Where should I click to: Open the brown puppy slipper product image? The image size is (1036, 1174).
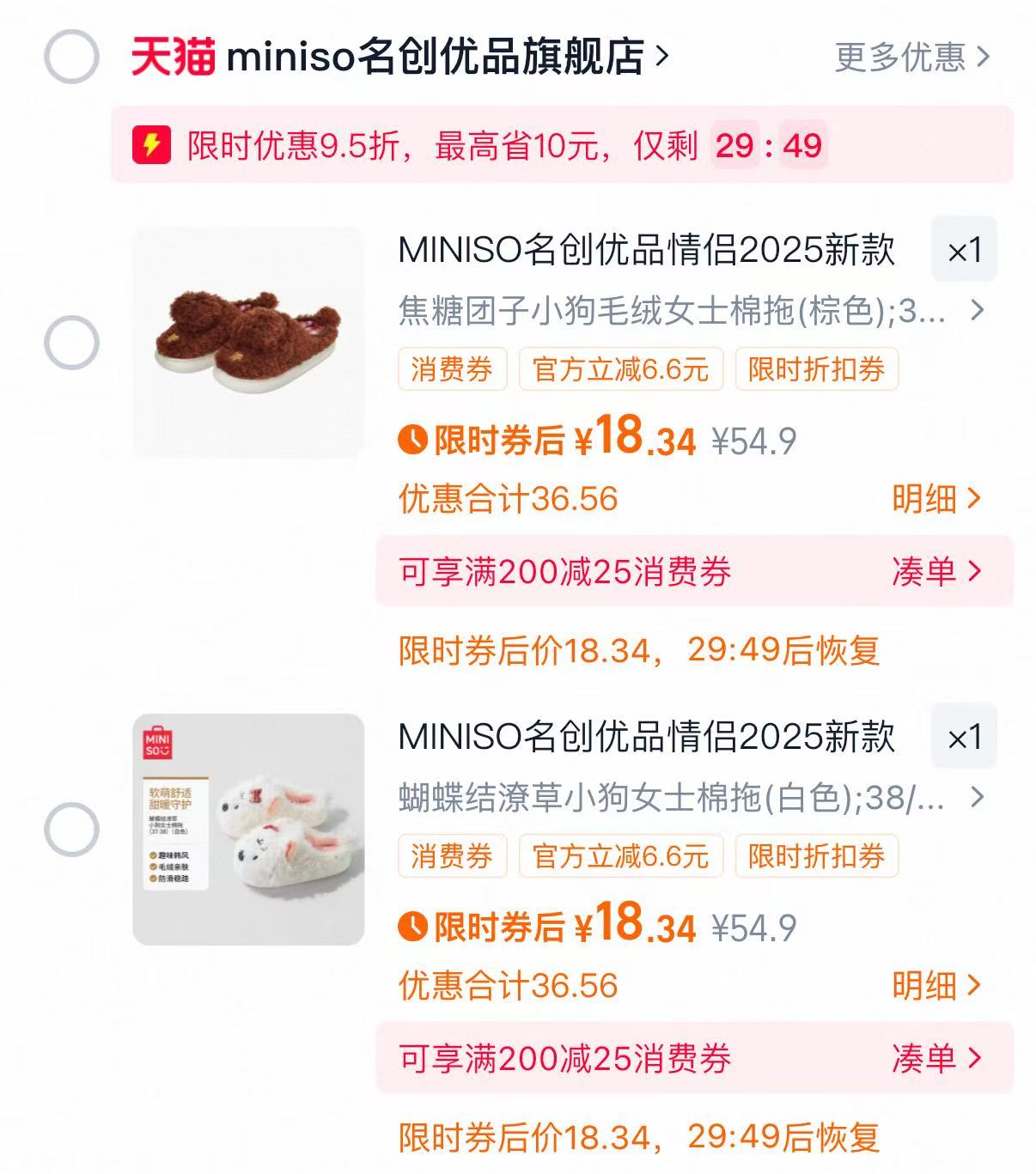[x=248, y=339]
